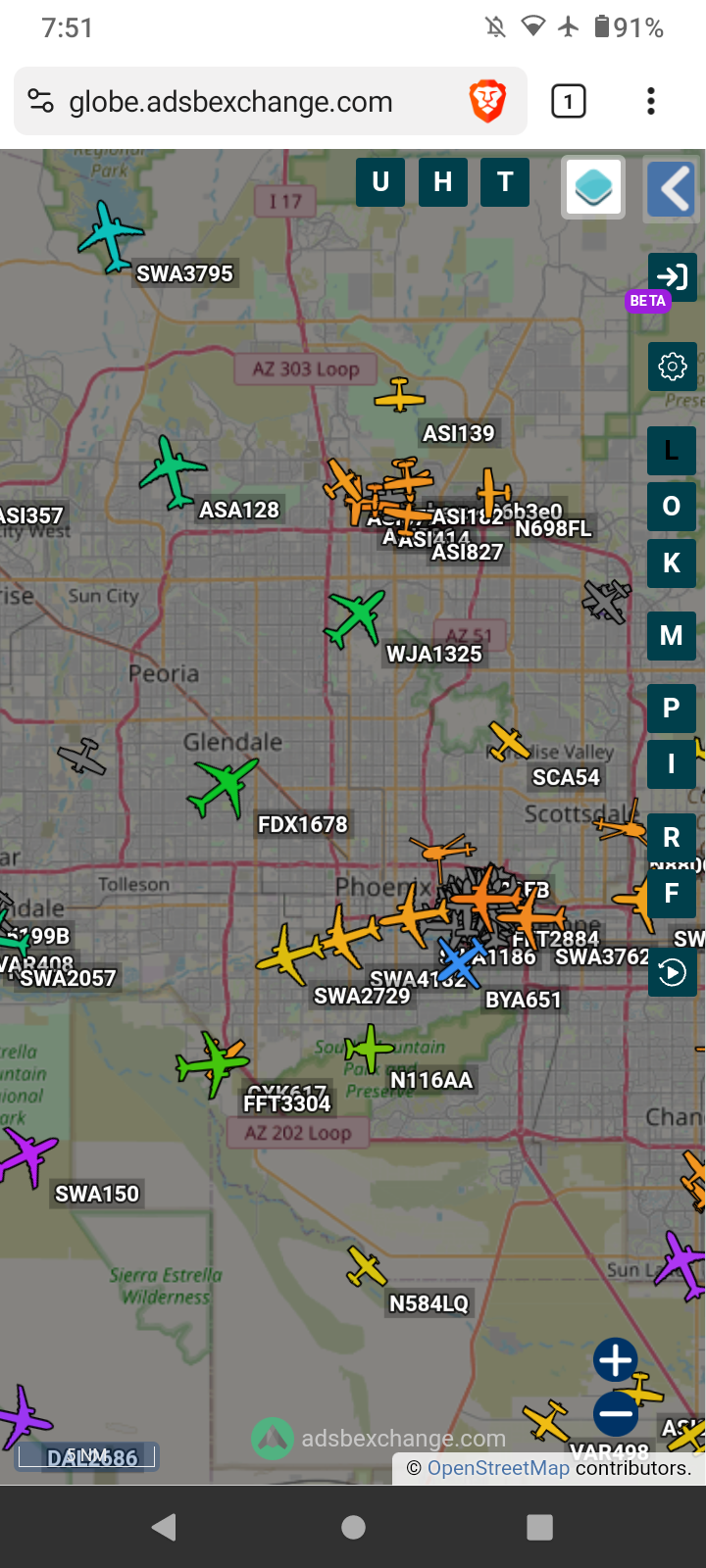Screen dimensions: 706x1568
Task: Tap the H button on the map toolbar
Action: tap(443, 182)
